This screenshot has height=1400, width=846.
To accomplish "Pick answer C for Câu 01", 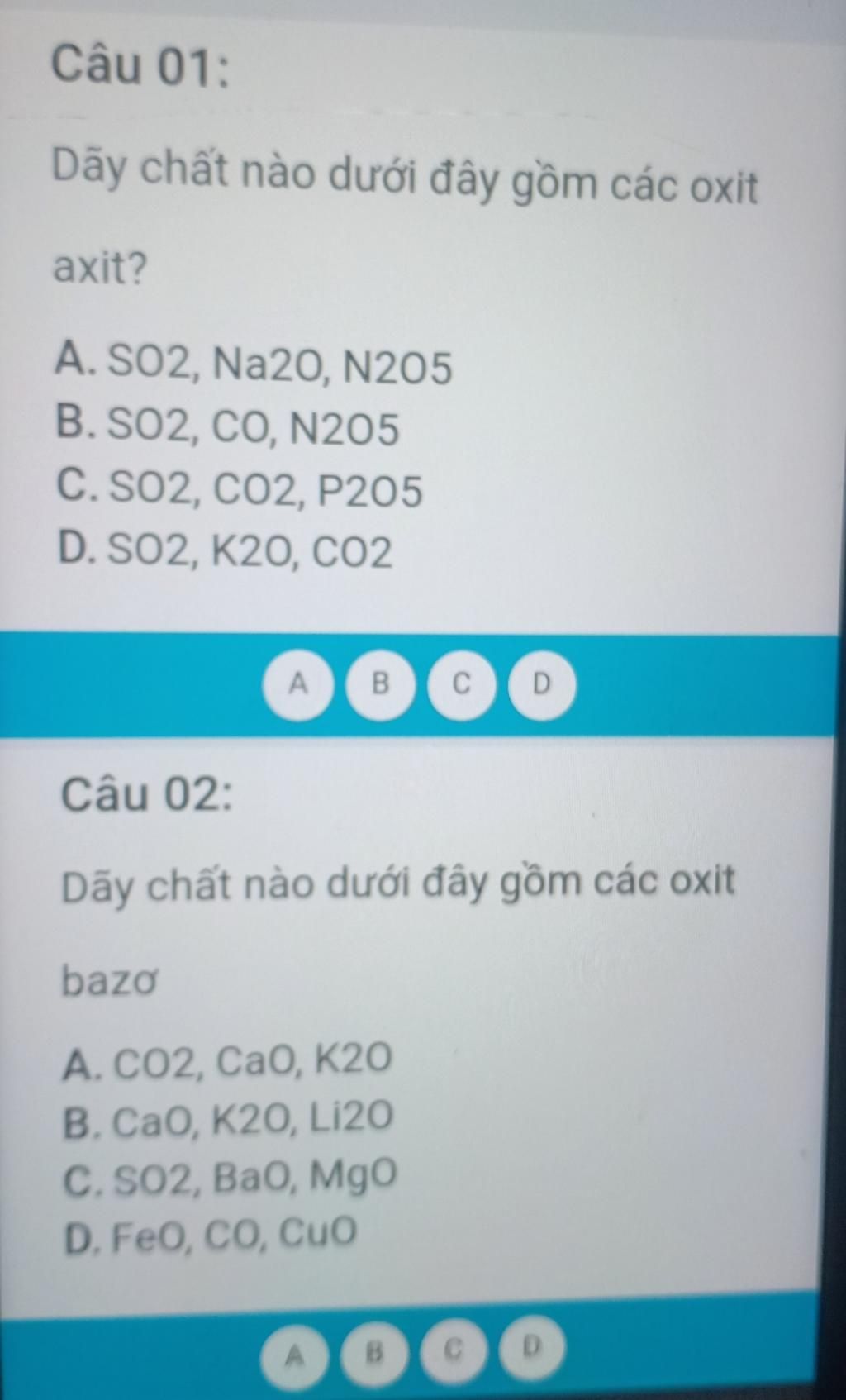I will (461, 684).
